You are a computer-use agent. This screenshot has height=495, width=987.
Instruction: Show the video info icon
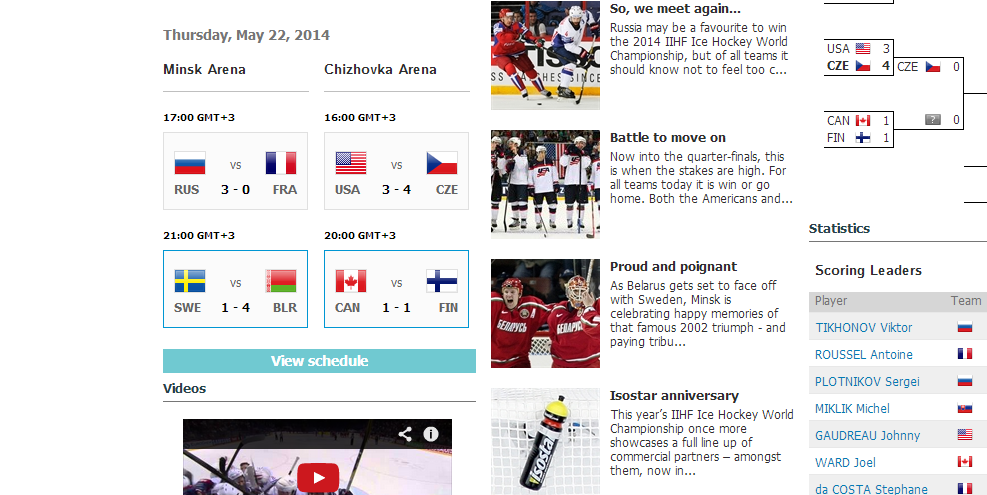(431, 434)
